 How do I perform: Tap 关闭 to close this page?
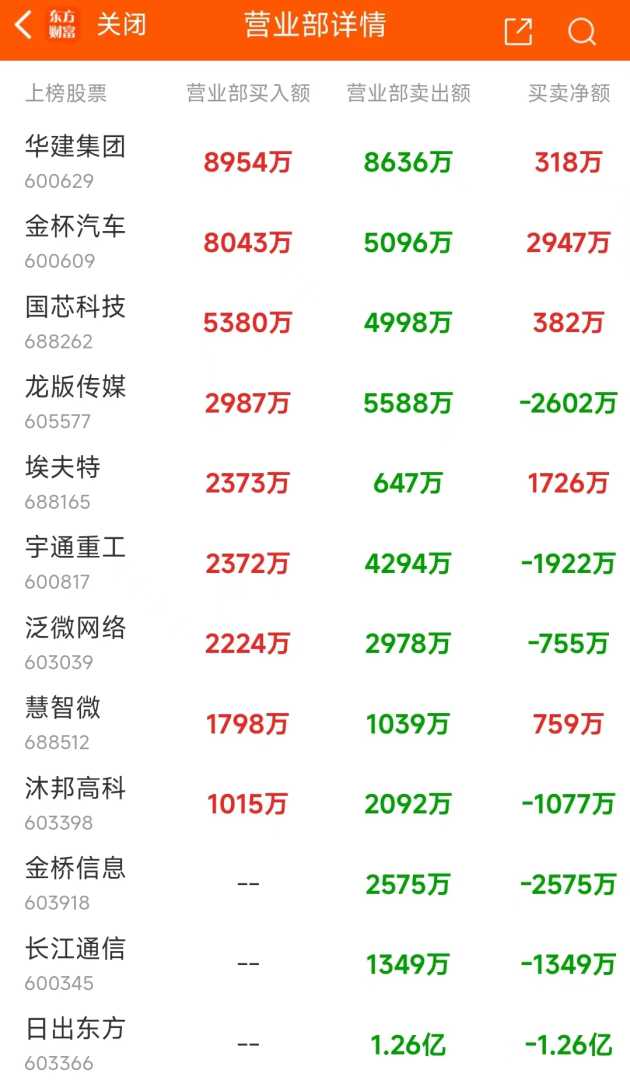pos(121,26)
